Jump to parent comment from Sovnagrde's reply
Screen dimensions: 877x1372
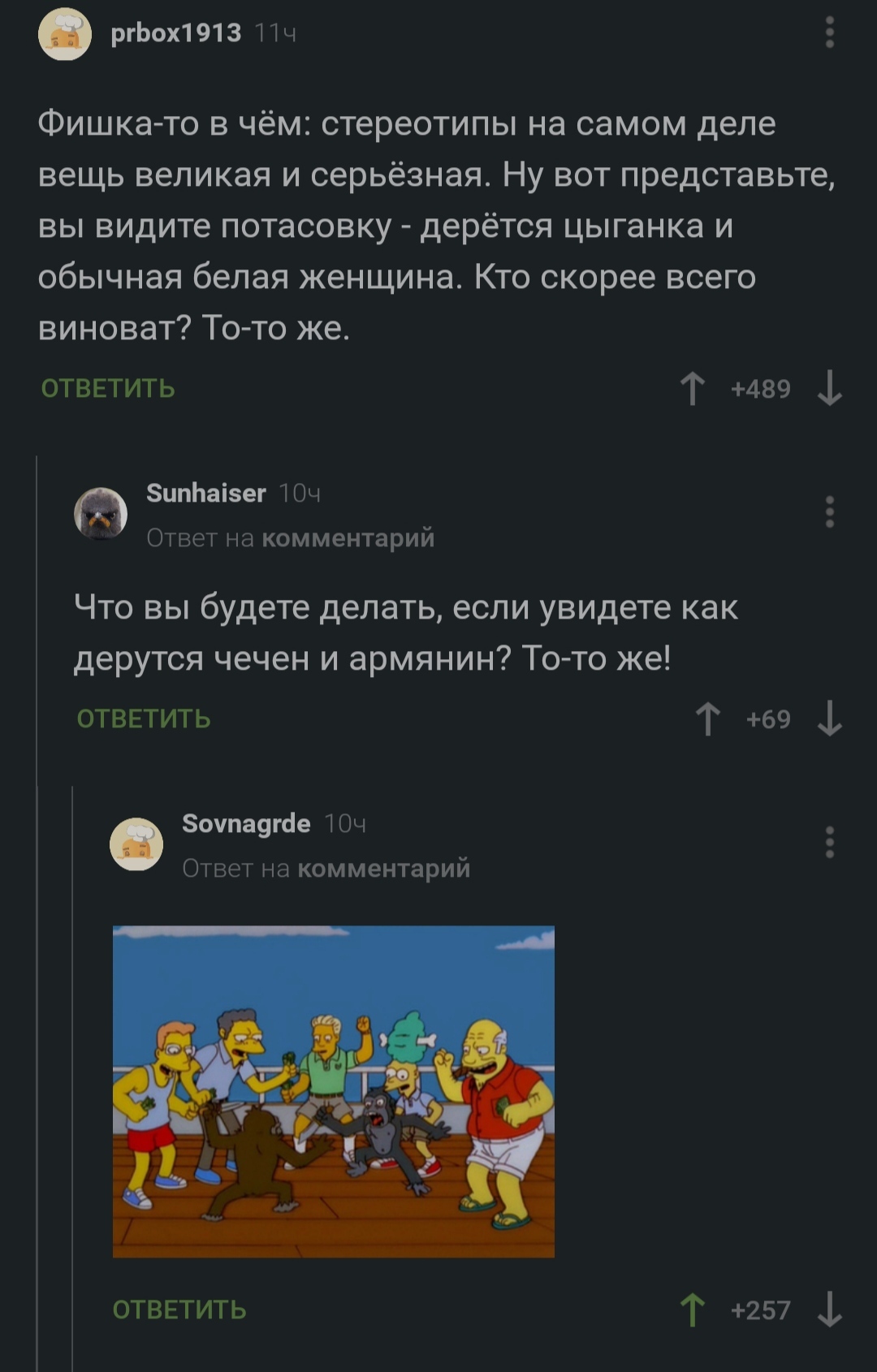383,869
